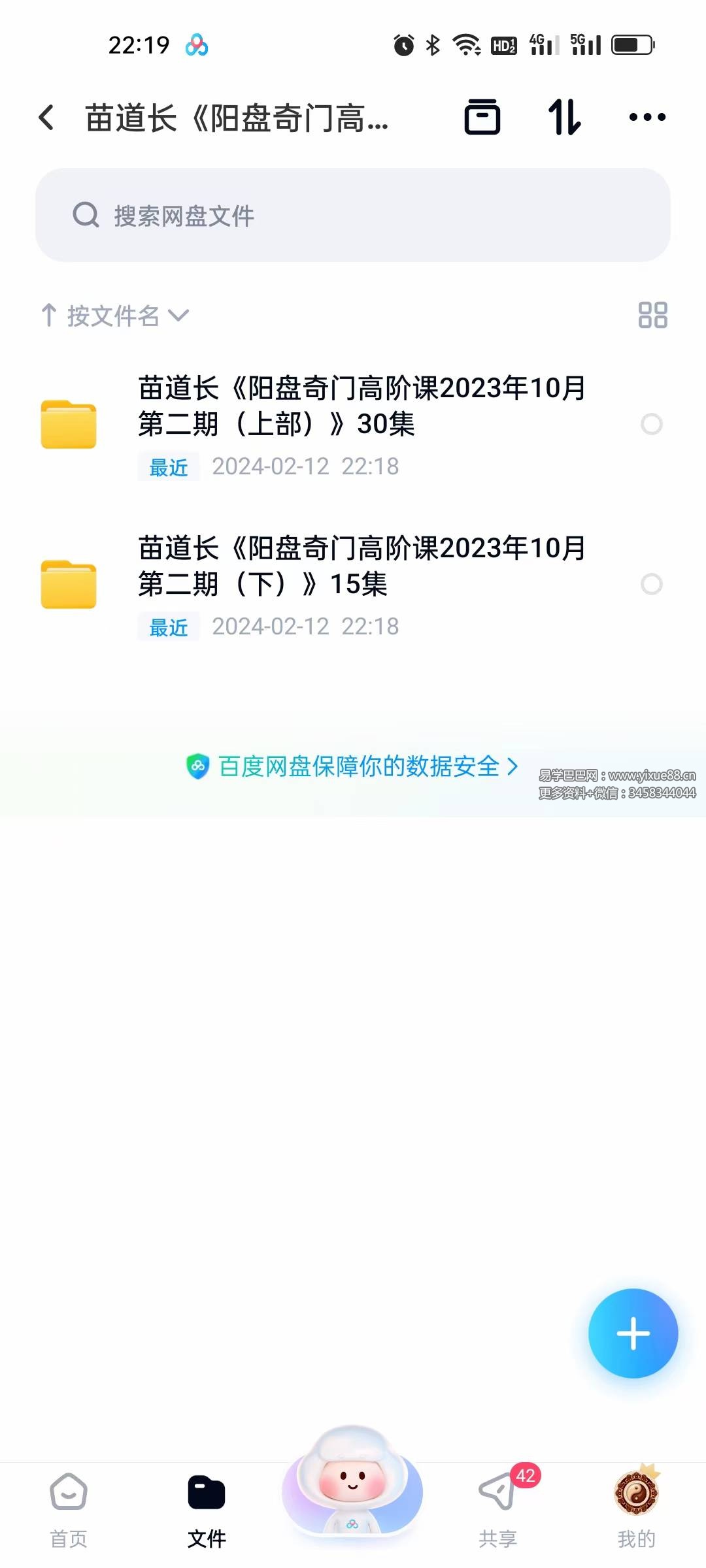Open the archive box icon in the header
Screen dimensions: 706x1568
point(482,118)
